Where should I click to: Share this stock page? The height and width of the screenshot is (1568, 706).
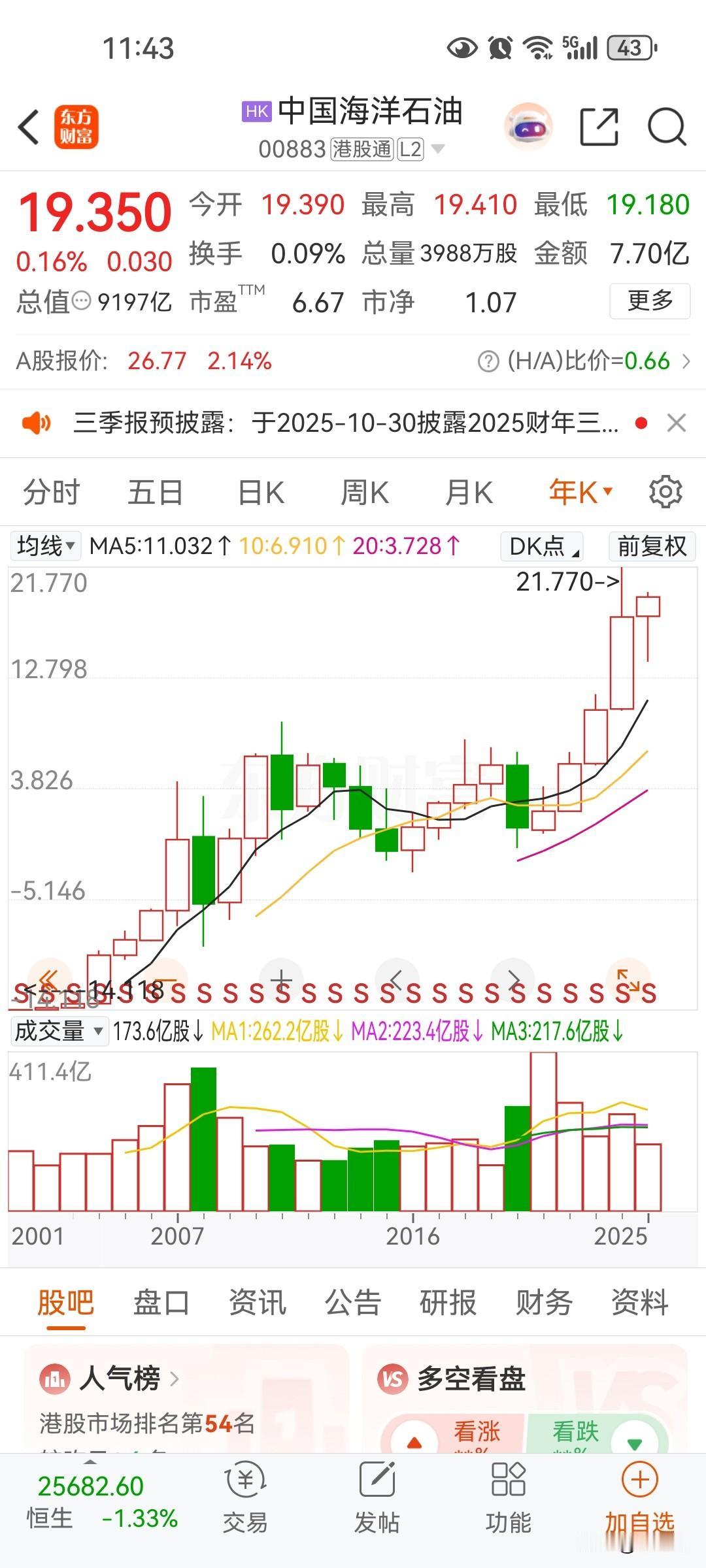click(x=599, y=127)
